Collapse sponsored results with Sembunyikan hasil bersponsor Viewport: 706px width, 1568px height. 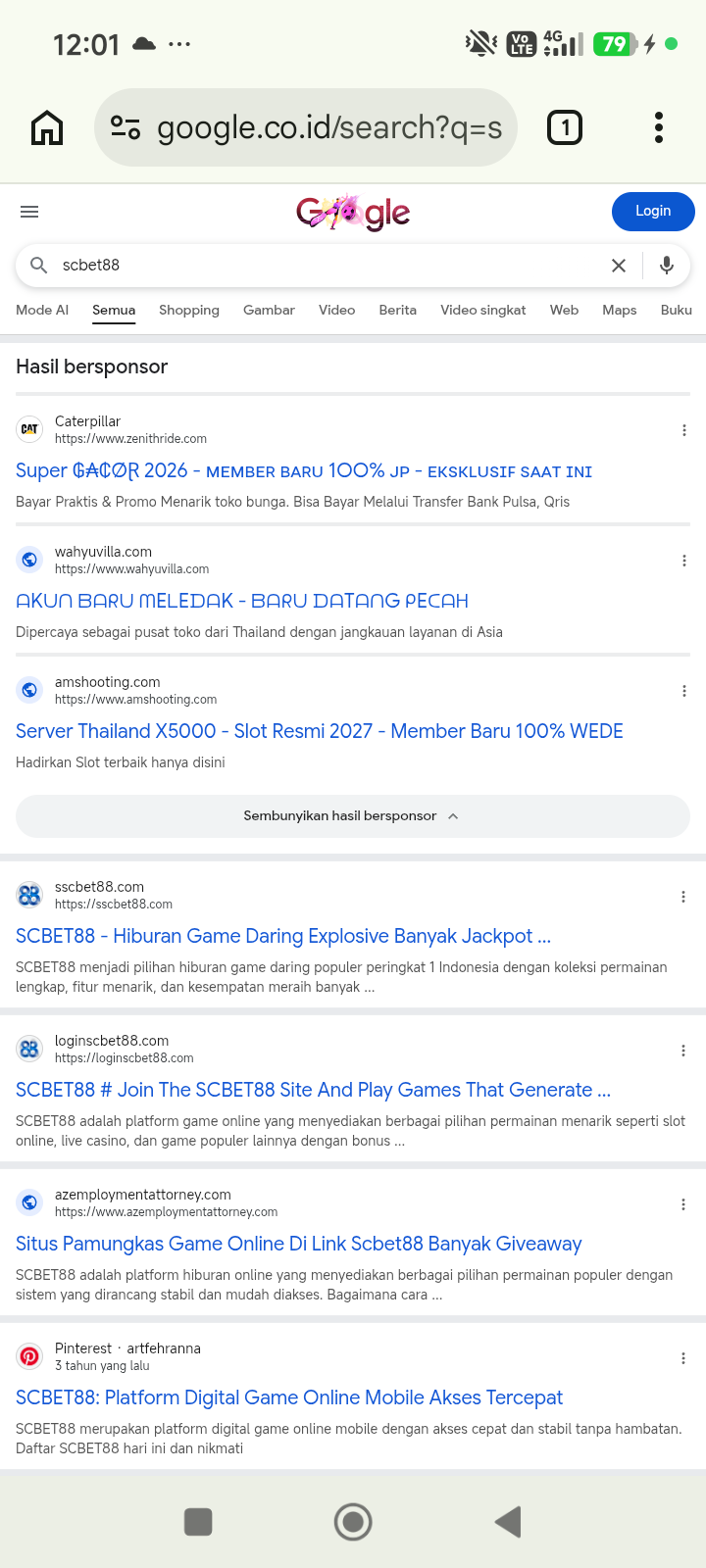coord(353,816)
